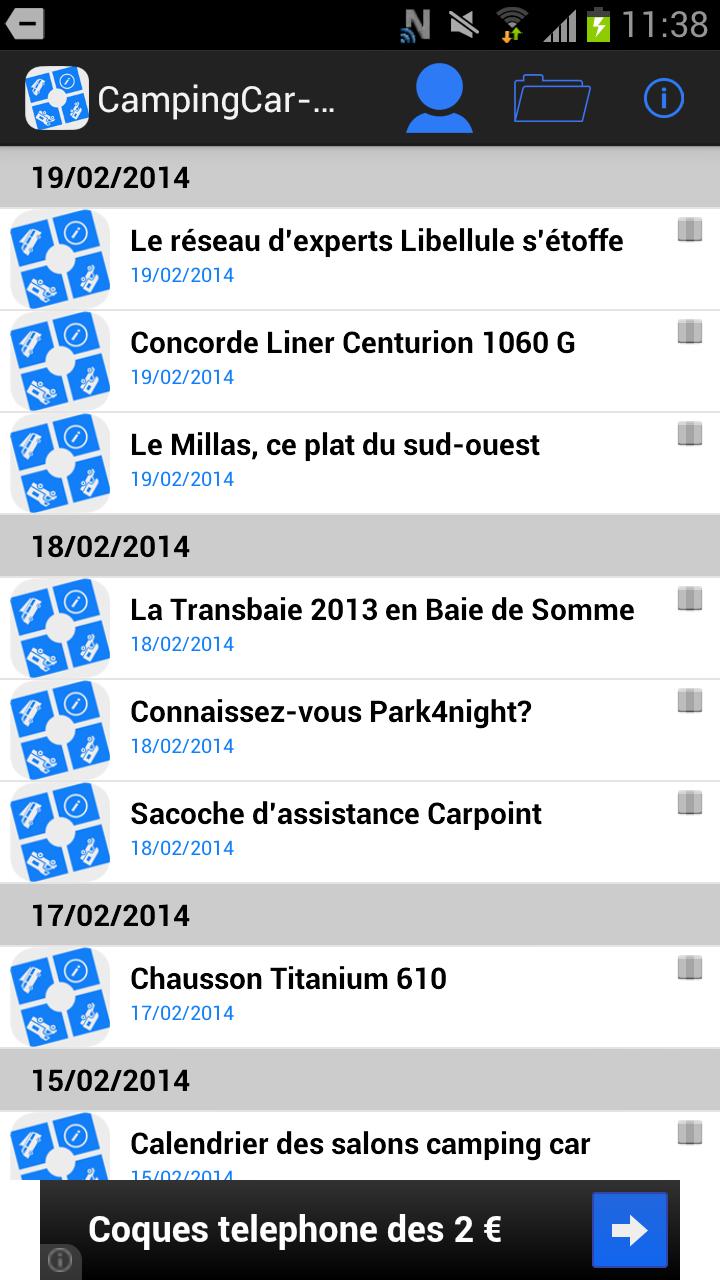Show app information via info icon
This screenshot has width=720, height=1280.
663,98
